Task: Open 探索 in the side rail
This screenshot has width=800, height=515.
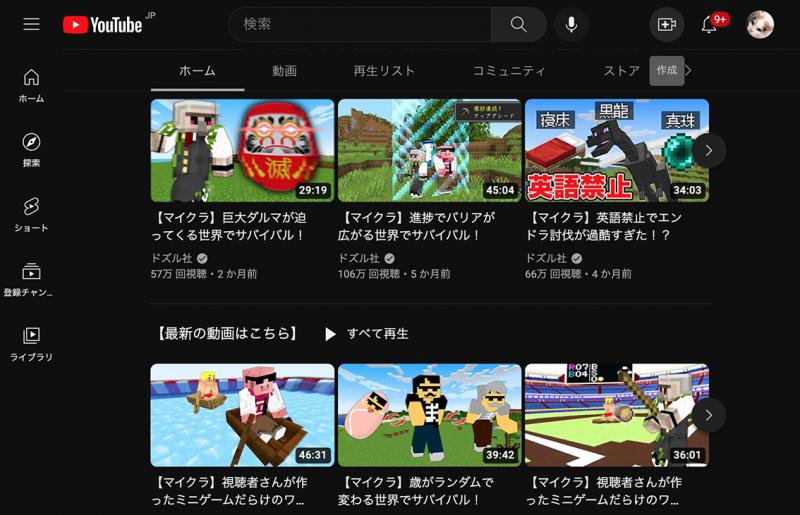Action: point(31,150)
